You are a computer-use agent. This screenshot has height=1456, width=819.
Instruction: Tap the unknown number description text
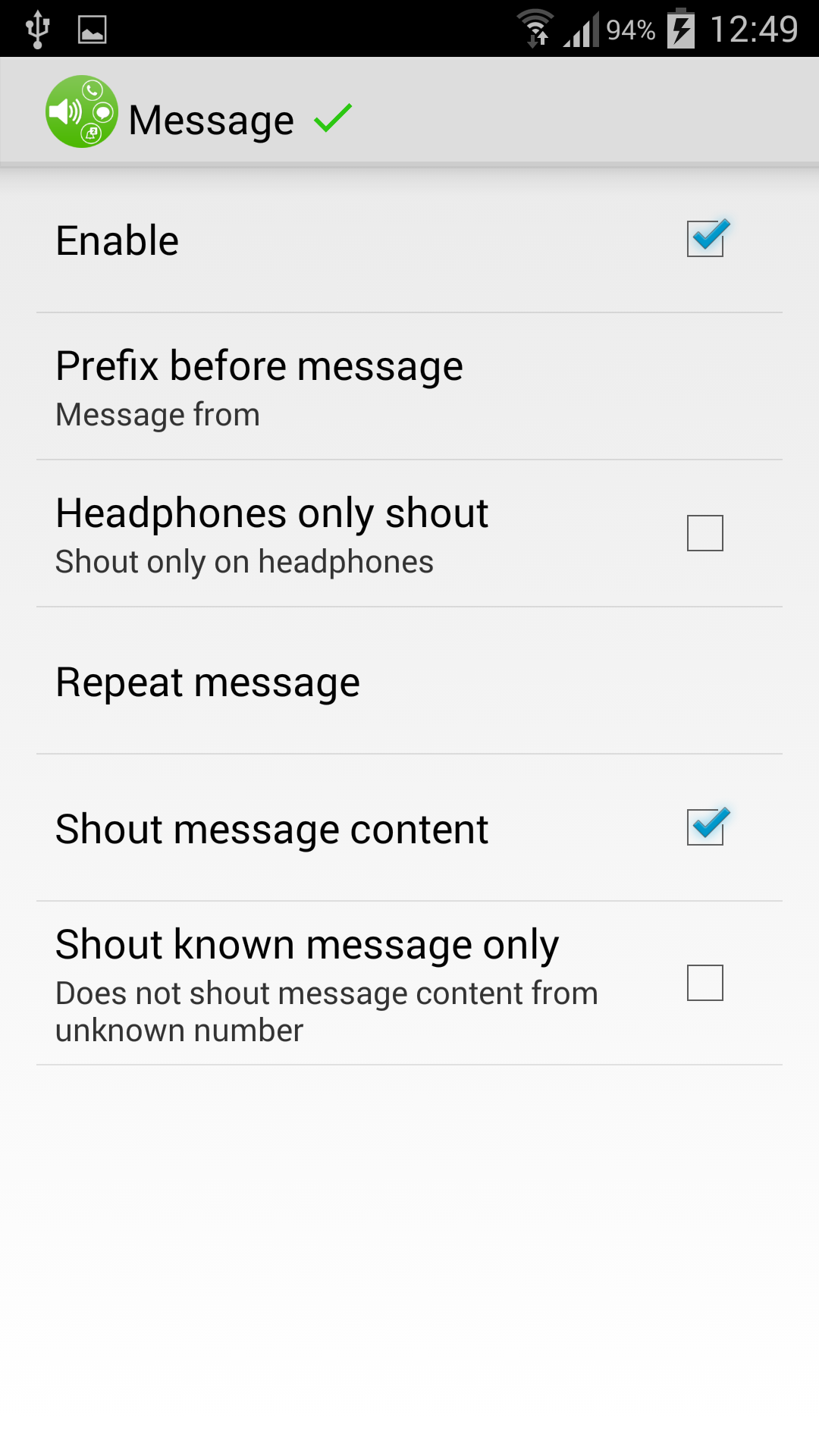point(326,1010)
